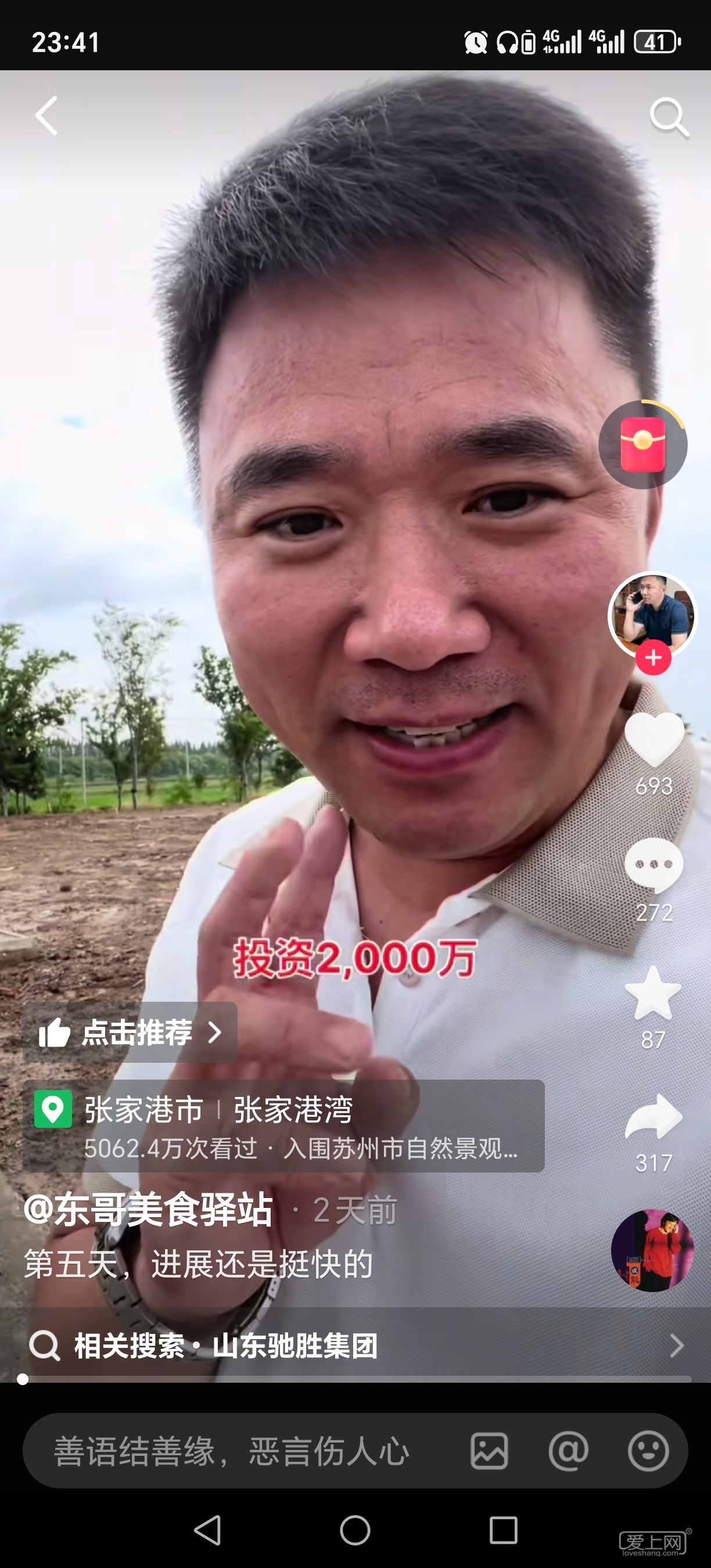Open the emoji picker

click(x=648, y=1451)
